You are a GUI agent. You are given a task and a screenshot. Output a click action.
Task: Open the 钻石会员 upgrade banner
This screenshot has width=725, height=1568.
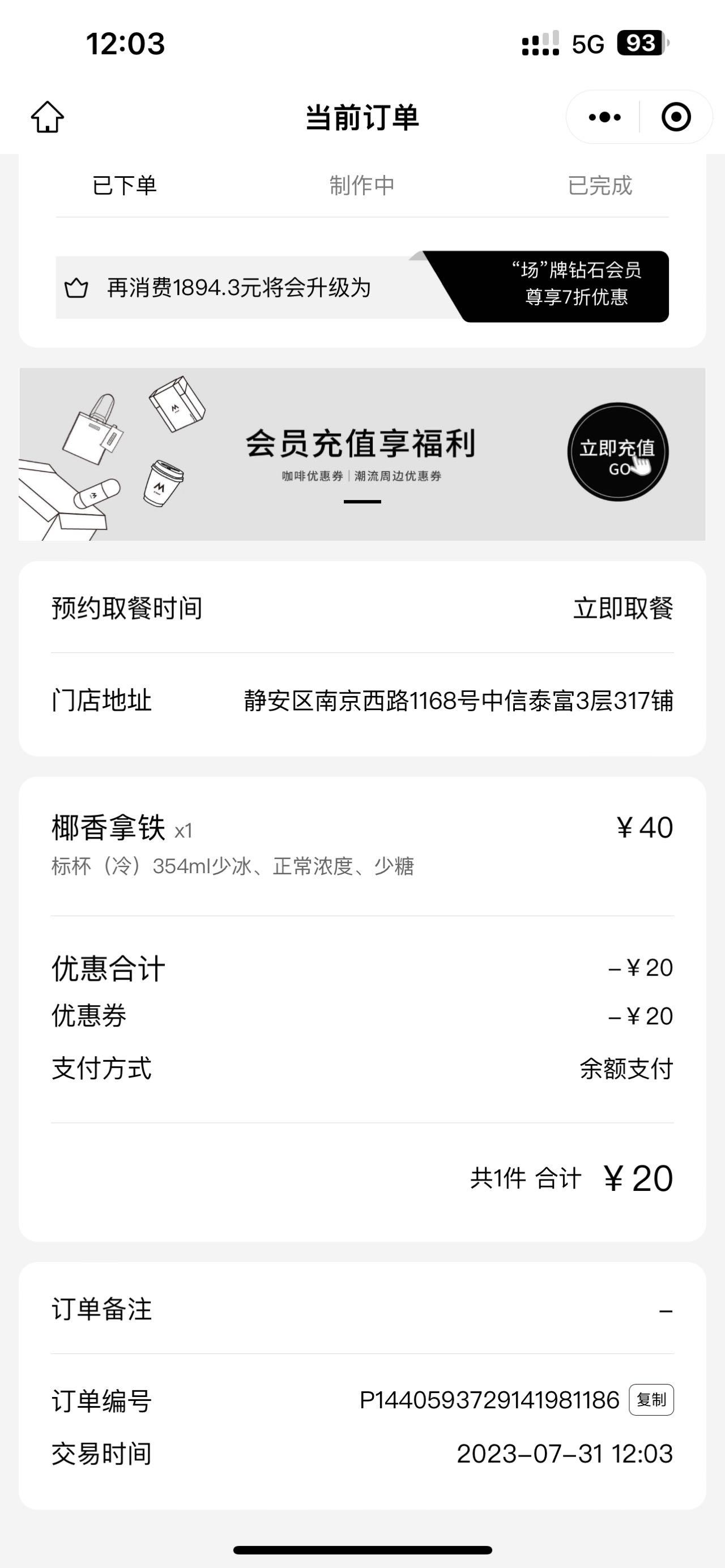tap(362, 287)
